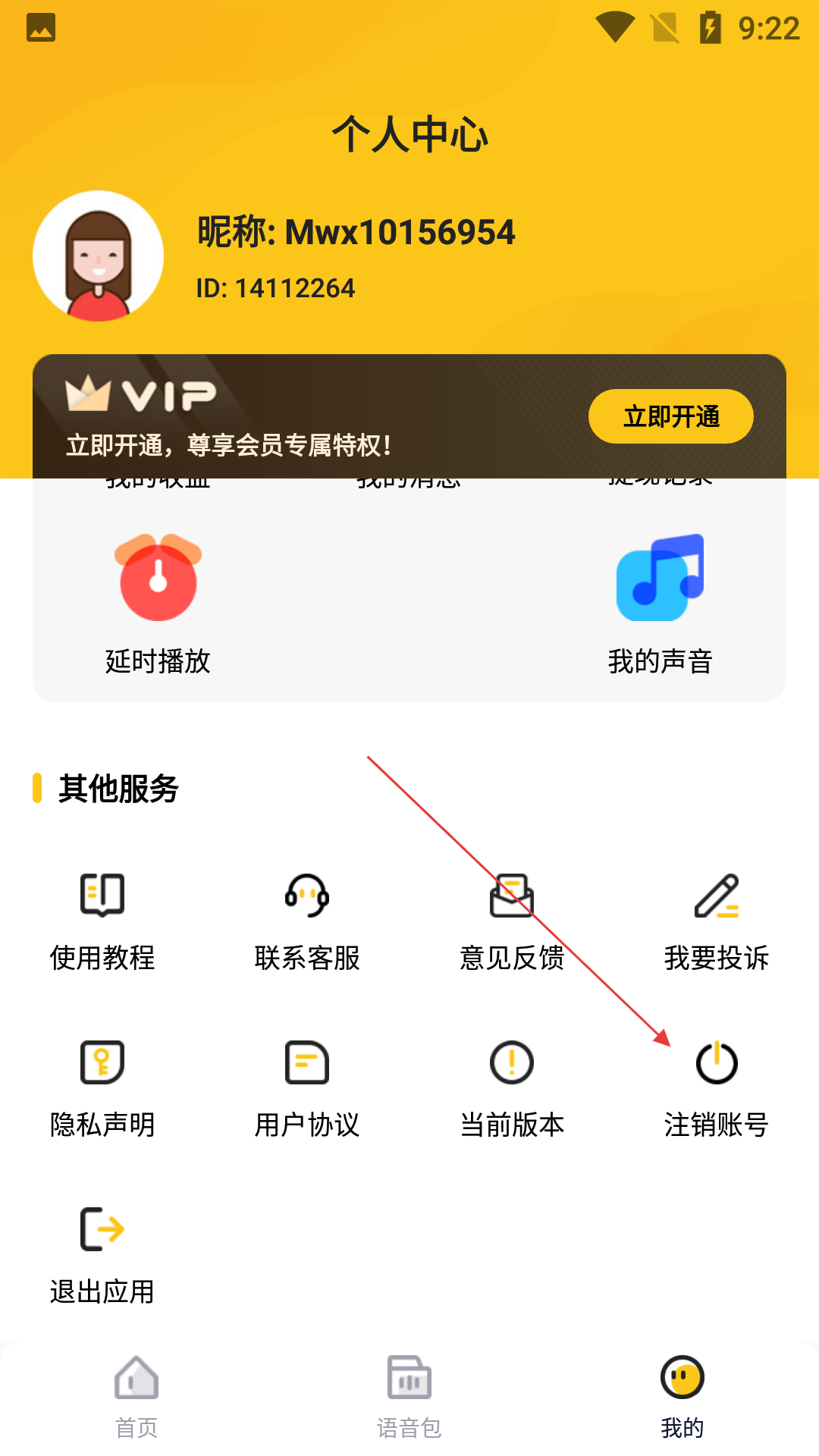Check 当前版本 current version
This screenshot has height=1456, width=819.
point(512,1088)
